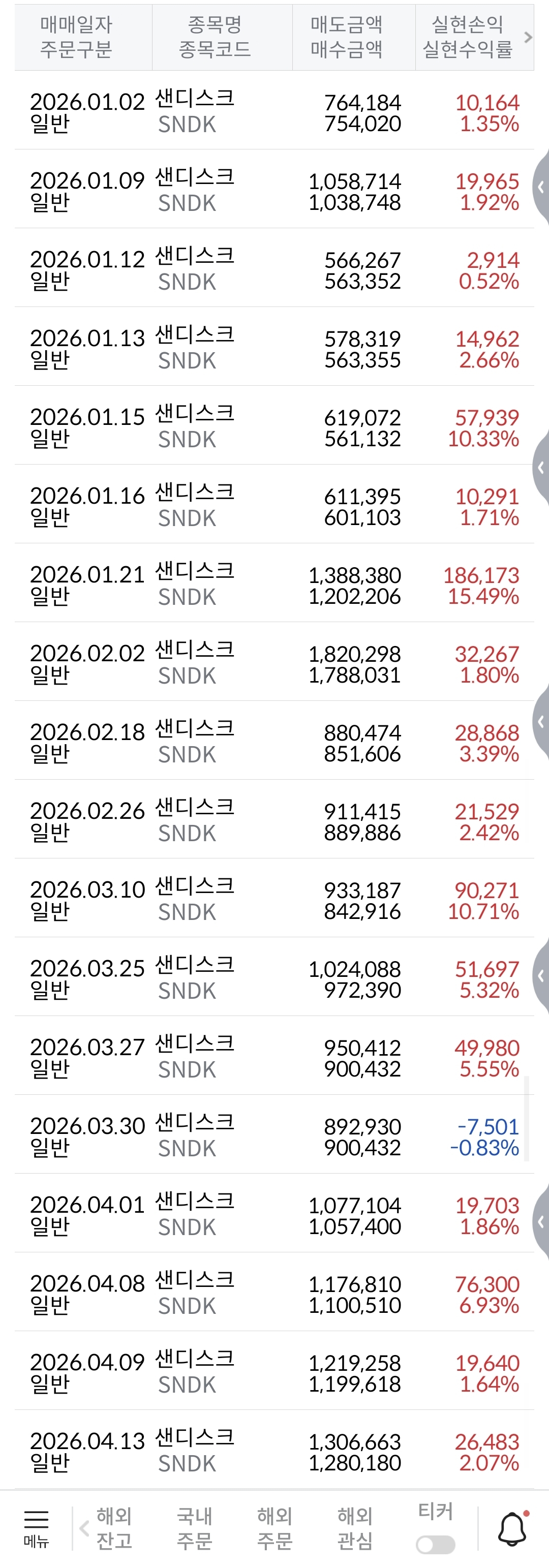Open the 해외주문 screen

coord(274,1528)
